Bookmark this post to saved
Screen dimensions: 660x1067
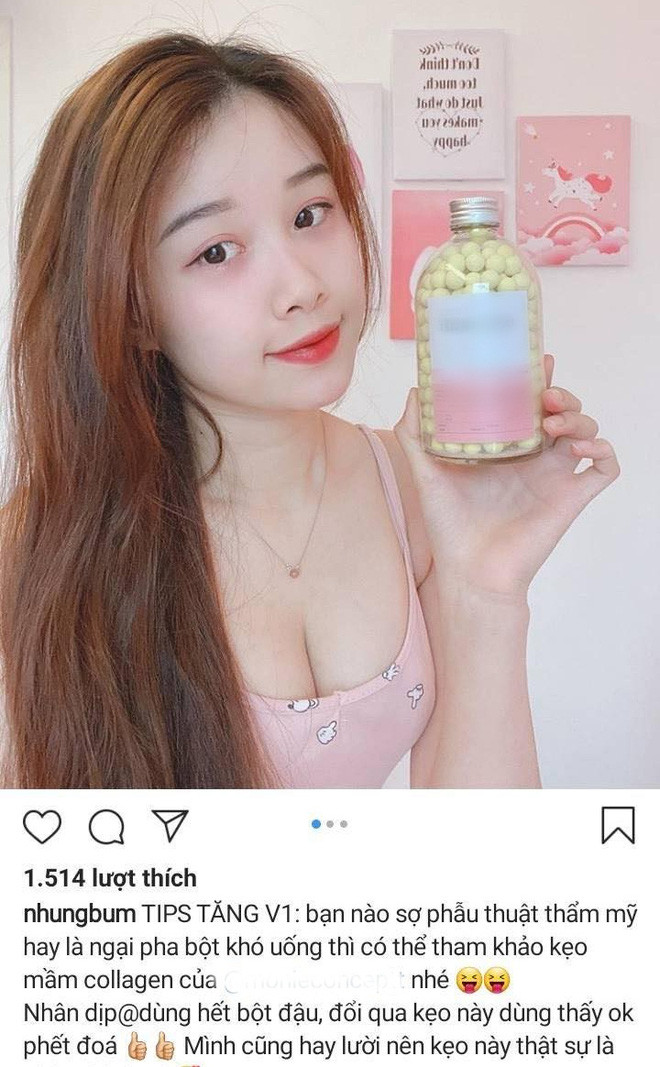617,825
